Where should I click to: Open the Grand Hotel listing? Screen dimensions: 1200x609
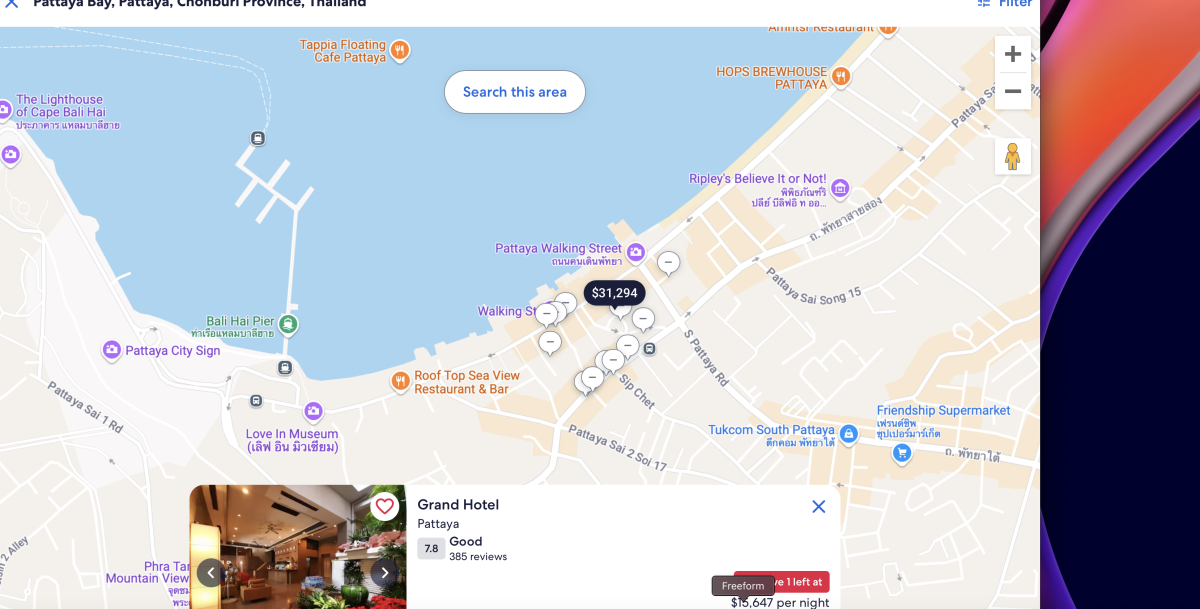(458, 505)
